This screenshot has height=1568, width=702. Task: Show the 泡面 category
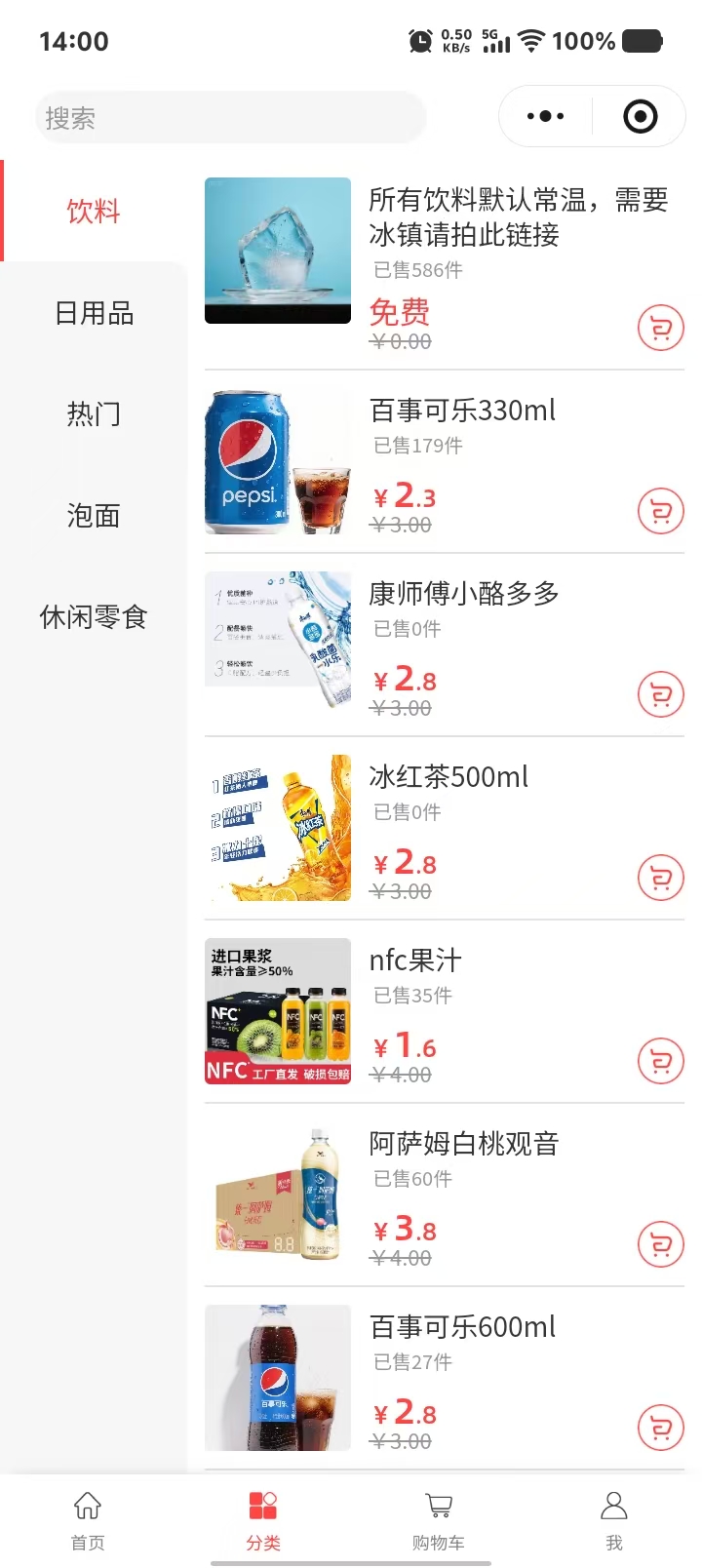(x=94, y=516)
